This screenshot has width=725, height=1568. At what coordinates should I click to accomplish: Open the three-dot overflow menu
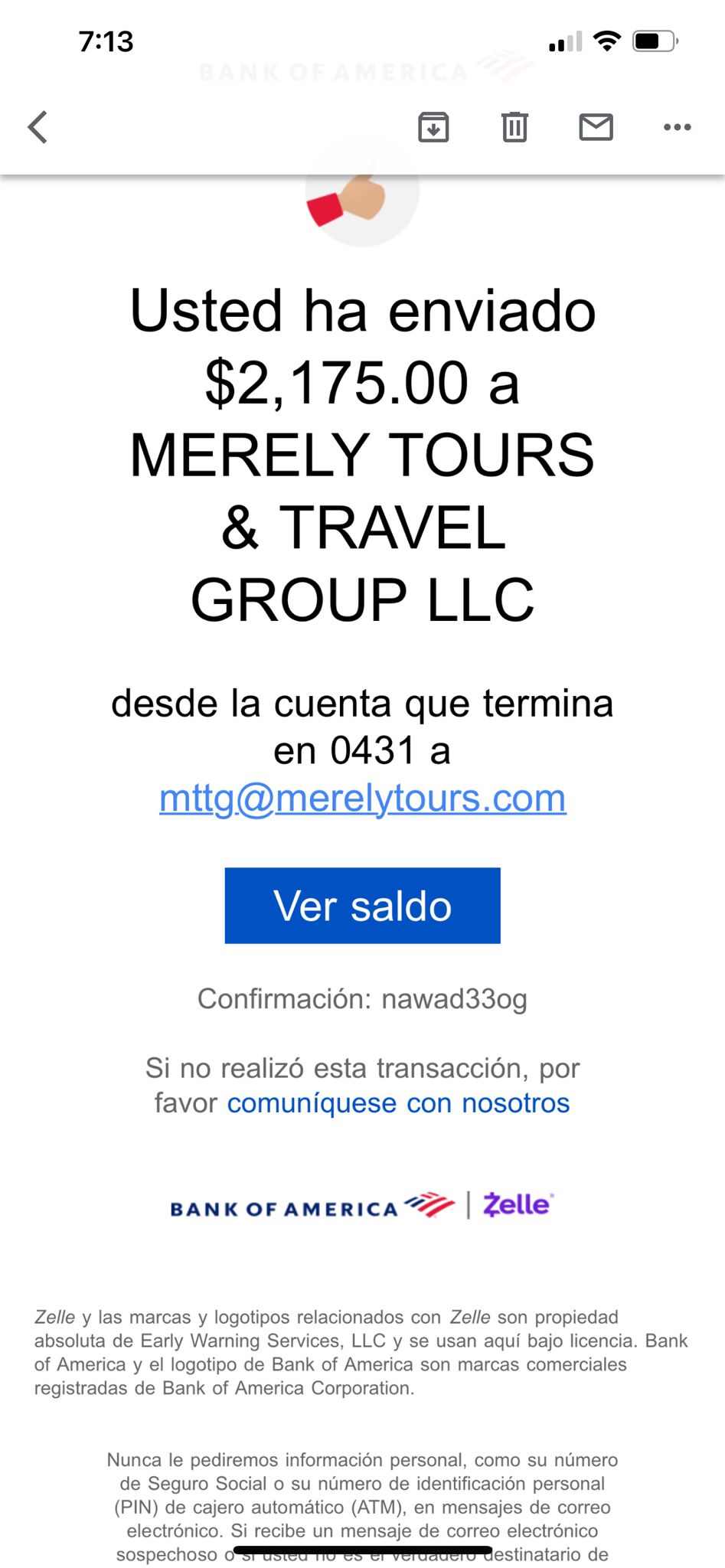677,127
